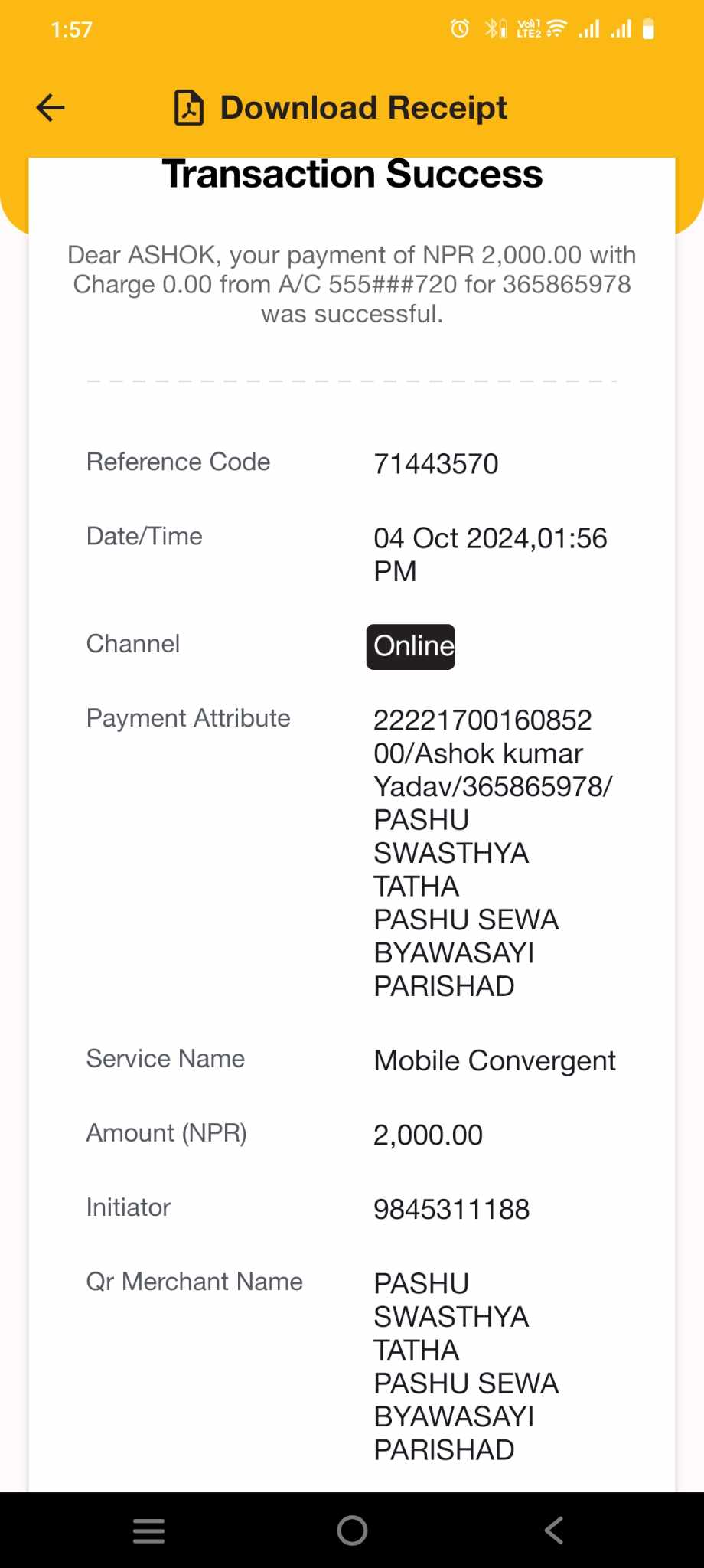Tap the system back button

pos(554,1530)
